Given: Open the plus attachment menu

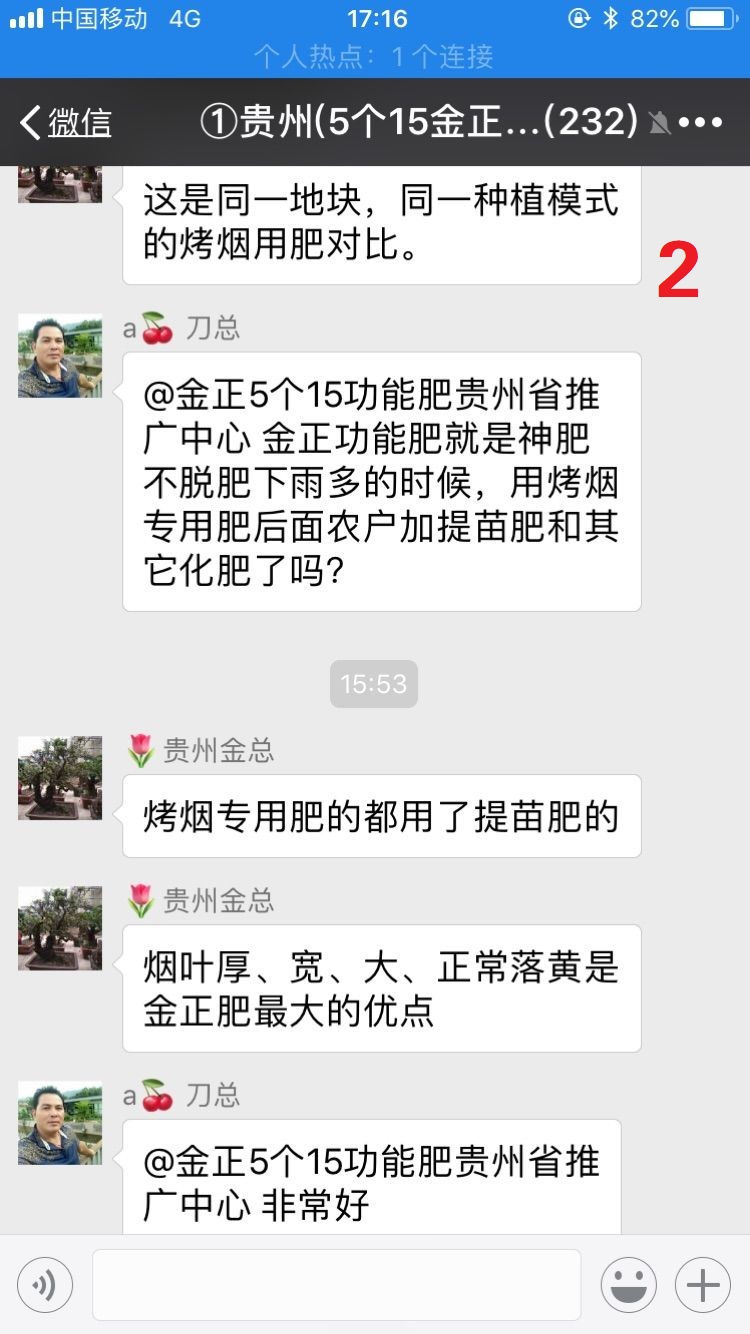Looking at the screenshot, I should click(703, 1284).
